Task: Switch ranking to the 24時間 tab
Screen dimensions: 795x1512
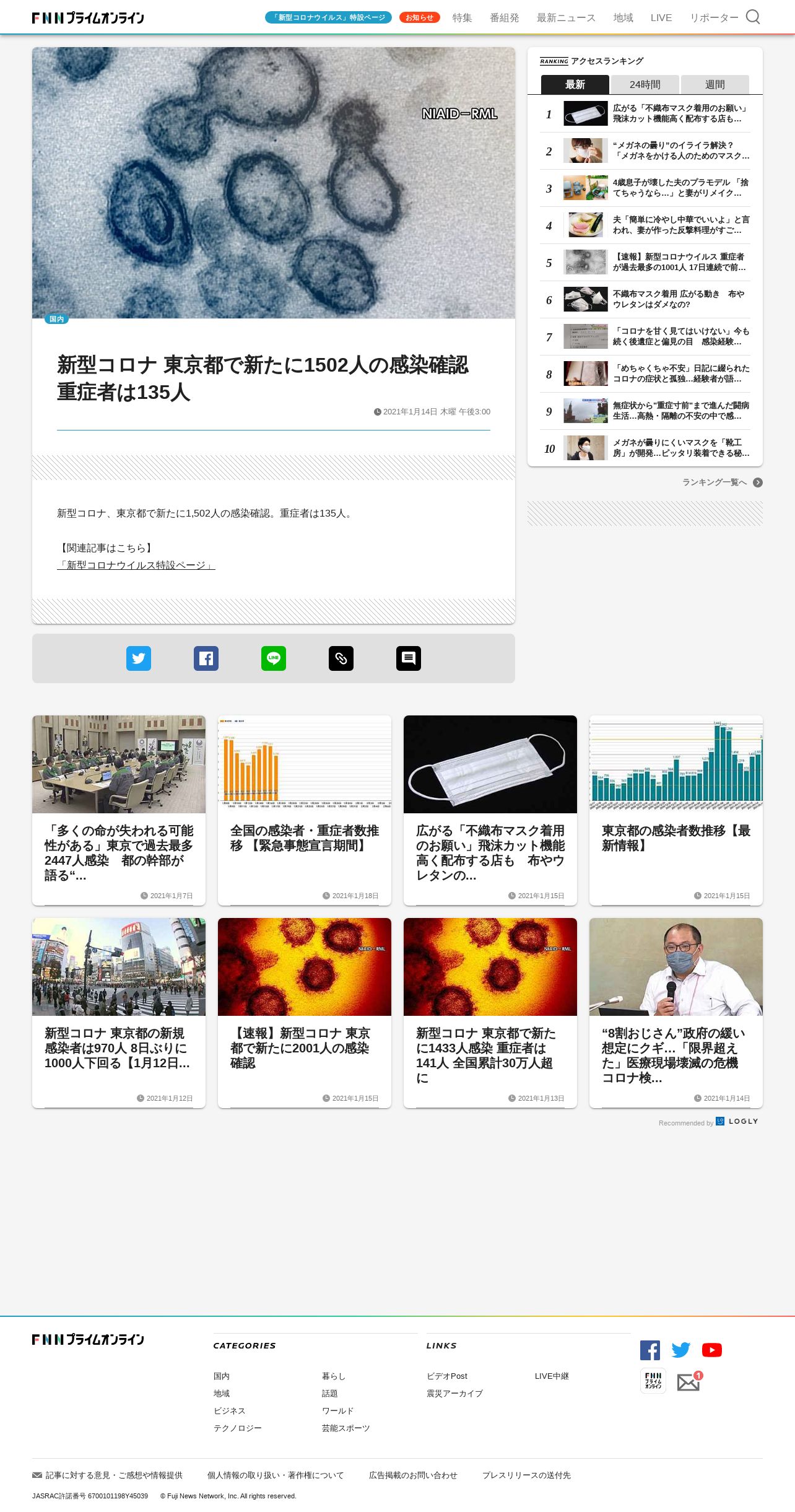Action: coord(645,84)
